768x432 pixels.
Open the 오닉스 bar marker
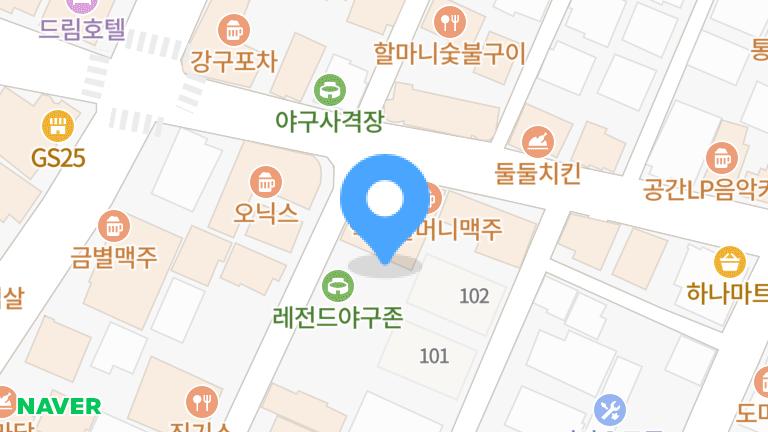pos(265,183)
